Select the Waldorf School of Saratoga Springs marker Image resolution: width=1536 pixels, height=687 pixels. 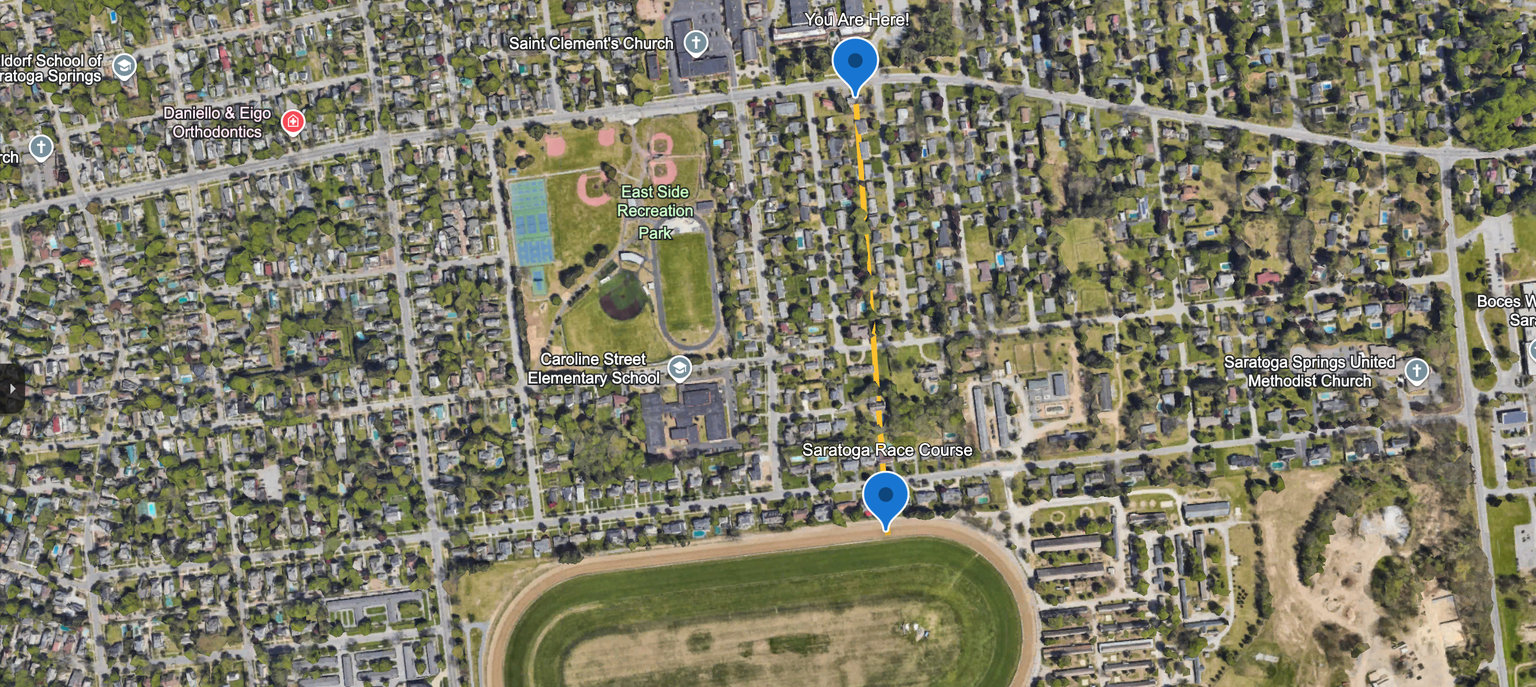tap(124, 67)
